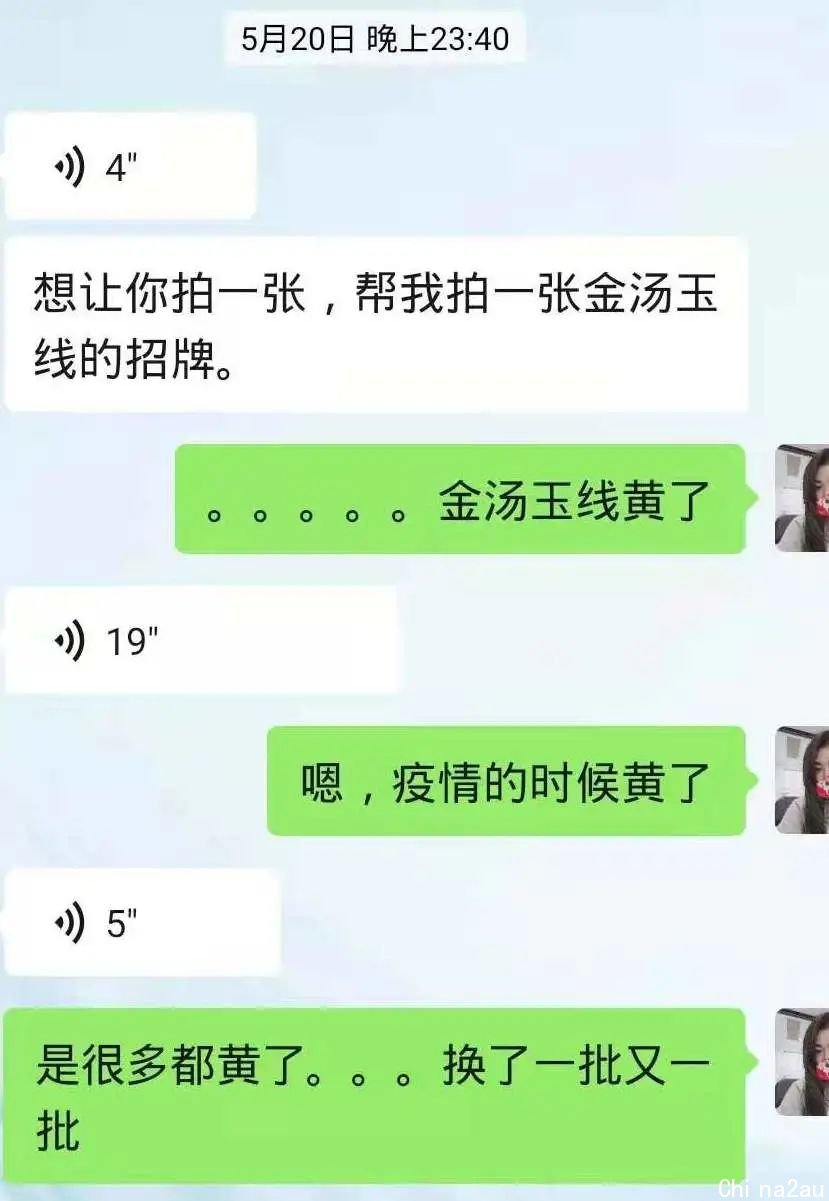Open sender's avatar beside 疫情的时候黄了 message
Viewport: 829px width, 1201px height.
coord(802,780)
